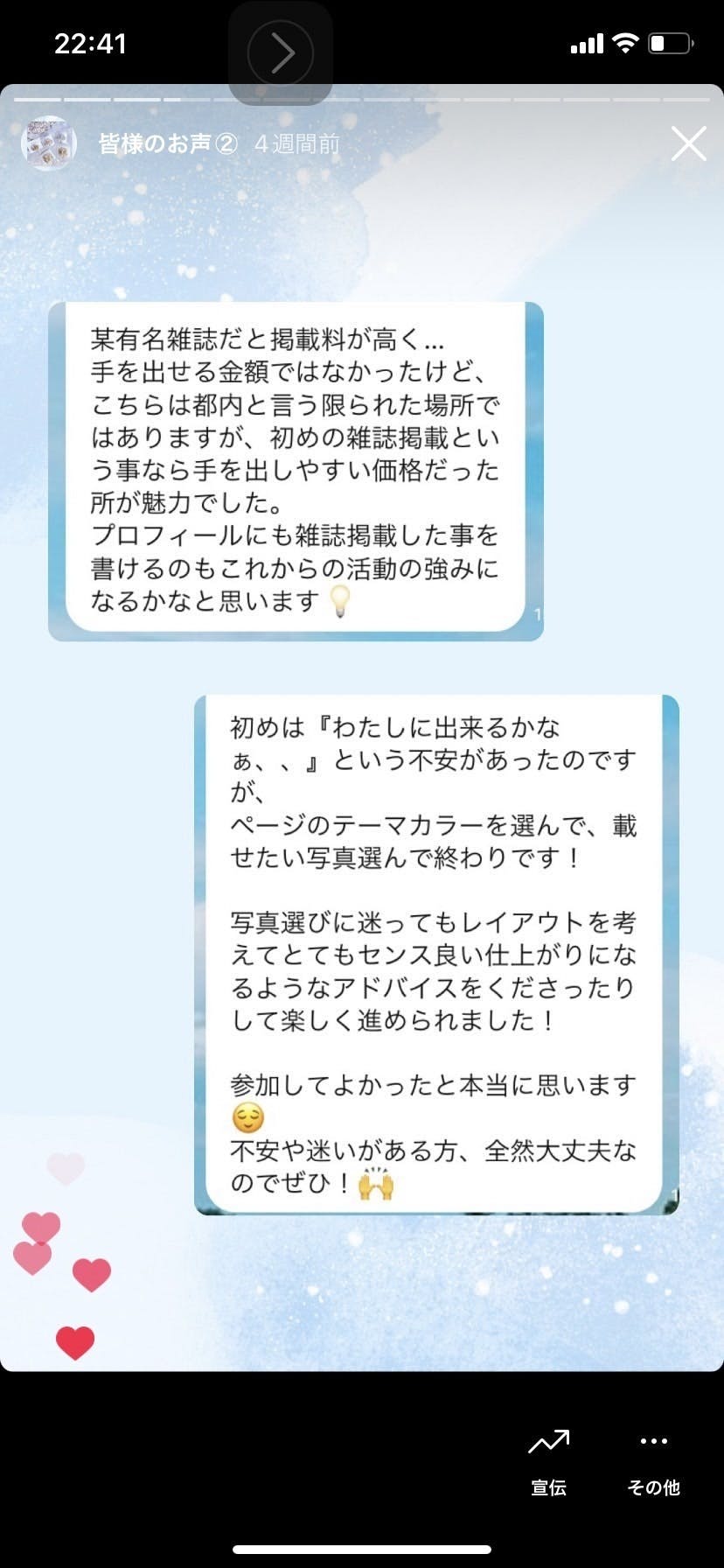This screenshot has width=724, height=1568.
Task: Open the 皆様のお声② highlight title
Action: [x=167, y=143]
